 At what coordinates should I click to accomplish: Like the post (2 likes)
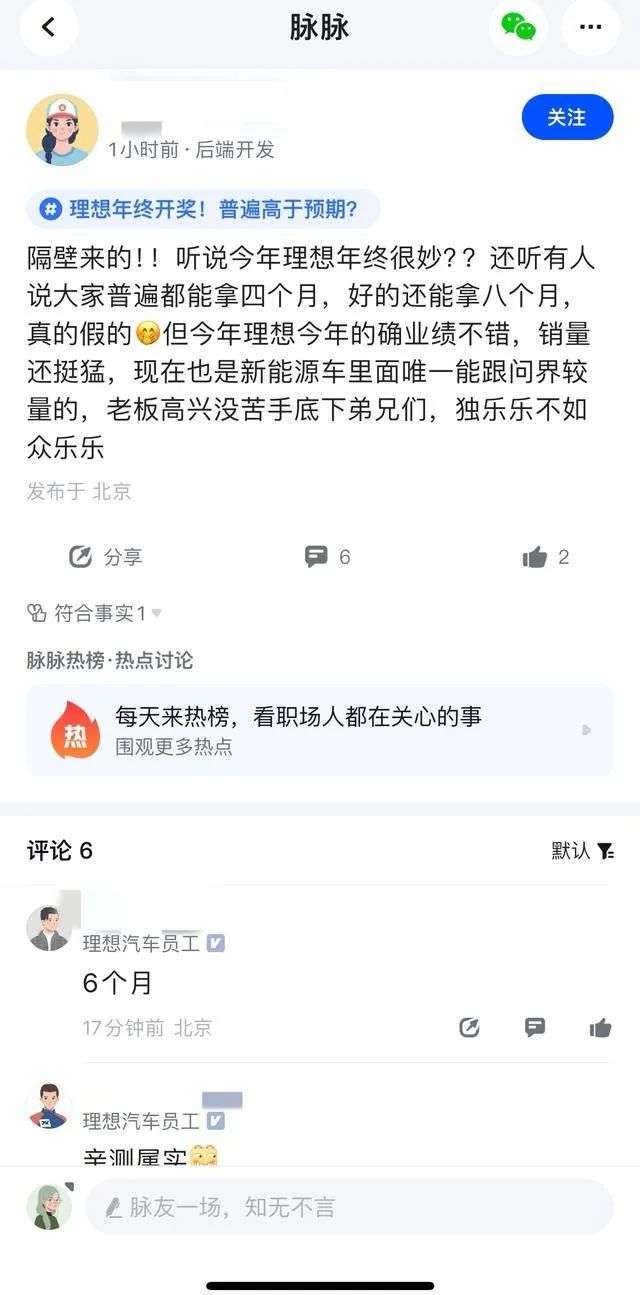546,557
